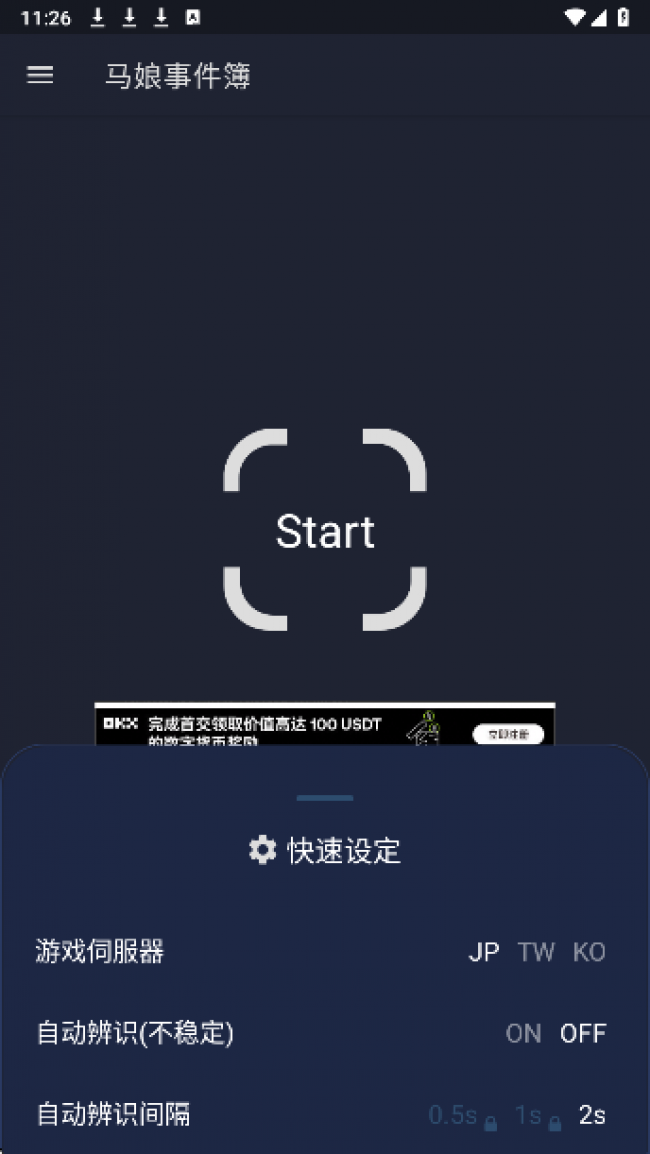The height and width of the screenshot is (1154, 650).
Task: Turn auto recognition ON
Action: (523, 1033)
